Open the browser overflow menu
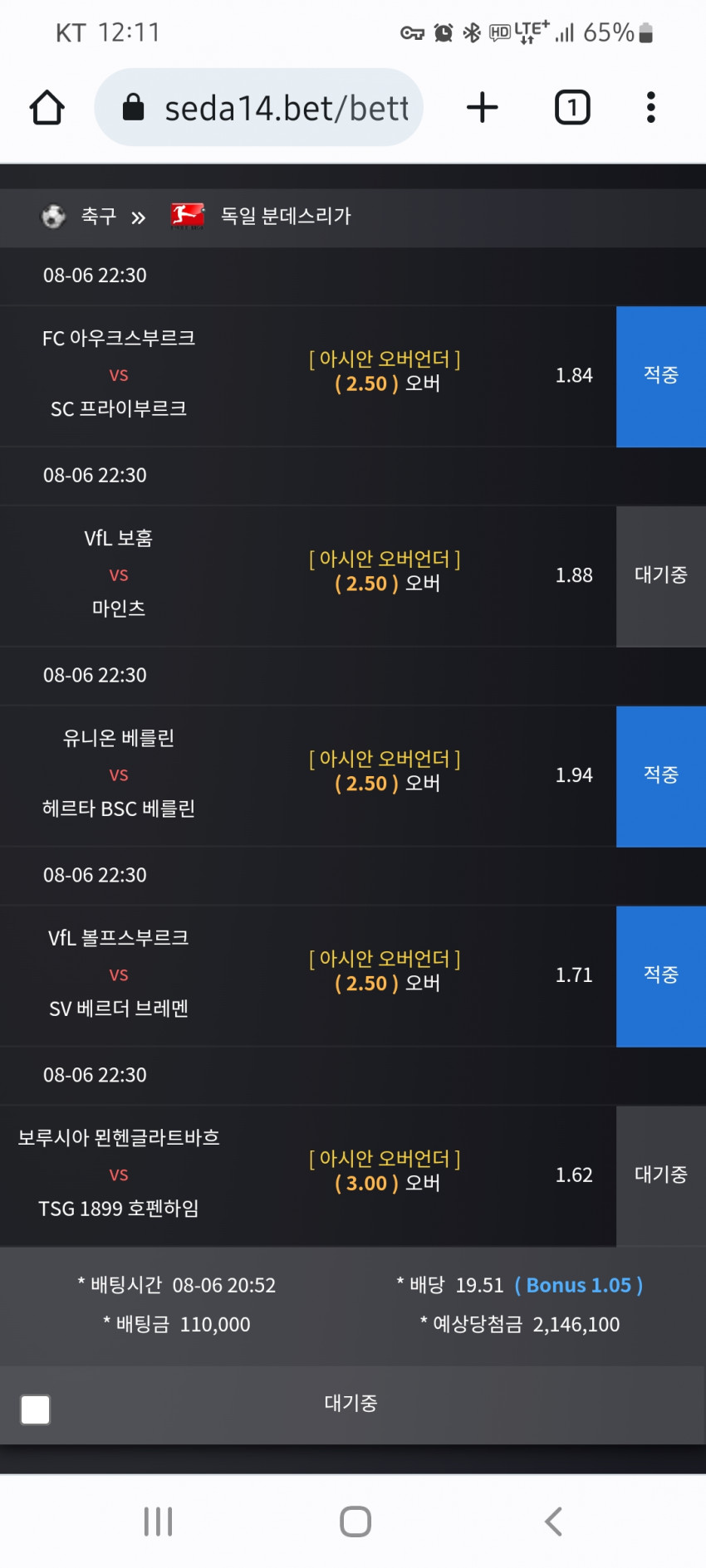706x1568 pixels. (651, 107)
